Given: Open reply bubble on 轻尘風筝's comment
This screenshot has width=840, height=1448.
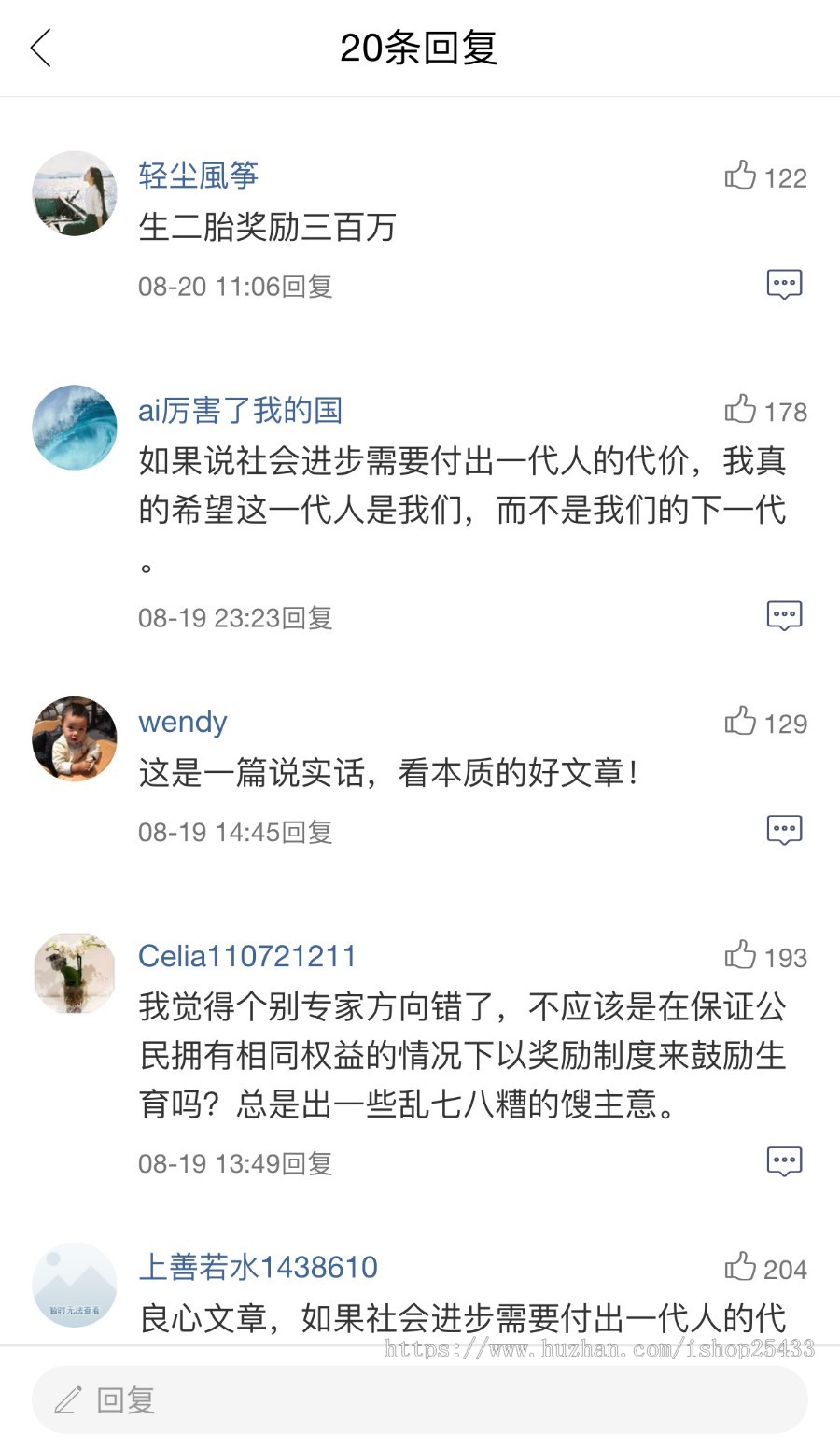Looking at the screenshot, I should (x=784, y=284).
